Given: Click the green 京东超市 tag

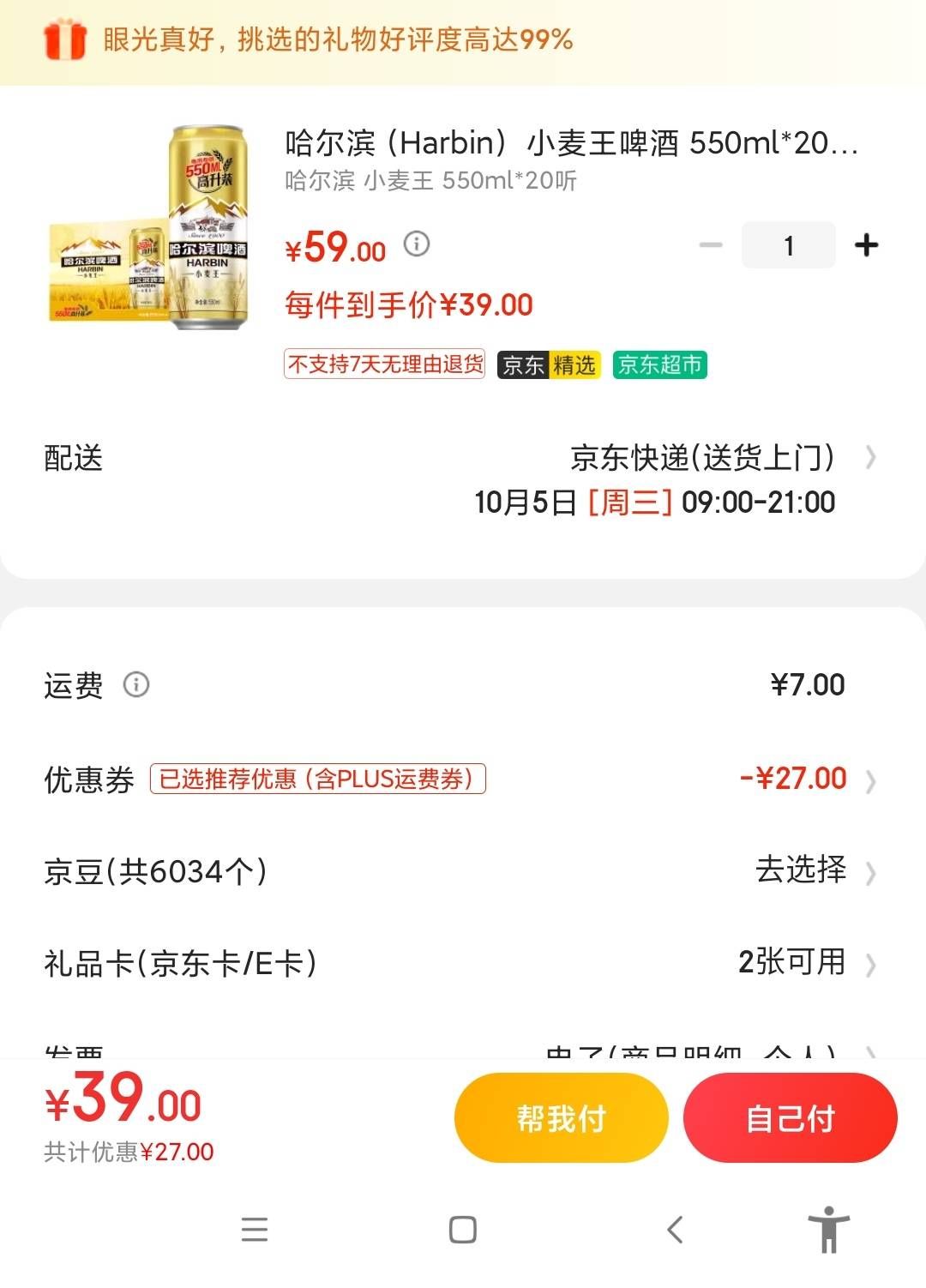Looking at the screenshot, I should pos(658,364).
